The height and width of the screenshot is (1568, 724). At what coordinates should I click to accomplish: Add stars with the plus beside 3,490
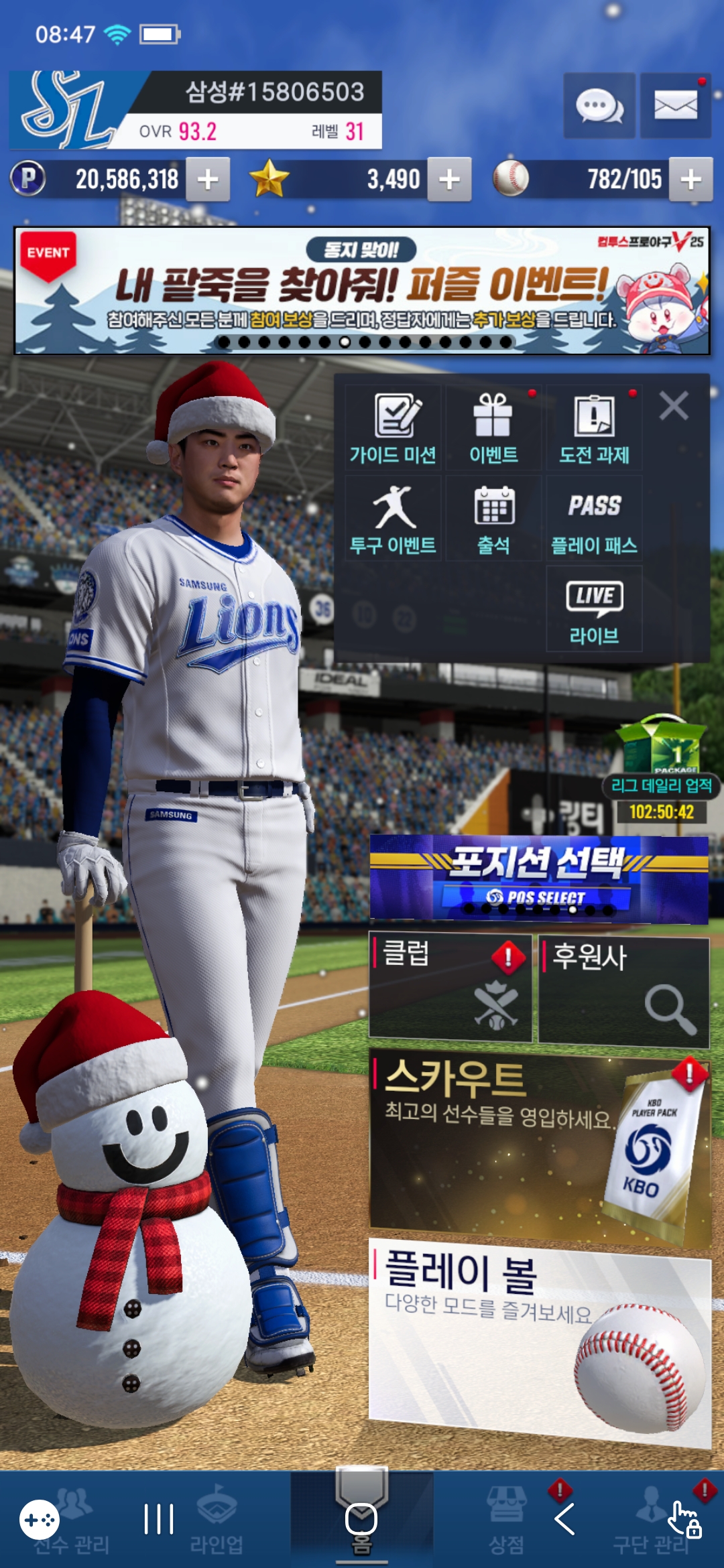pyautogui.click(x=449, y=180)
